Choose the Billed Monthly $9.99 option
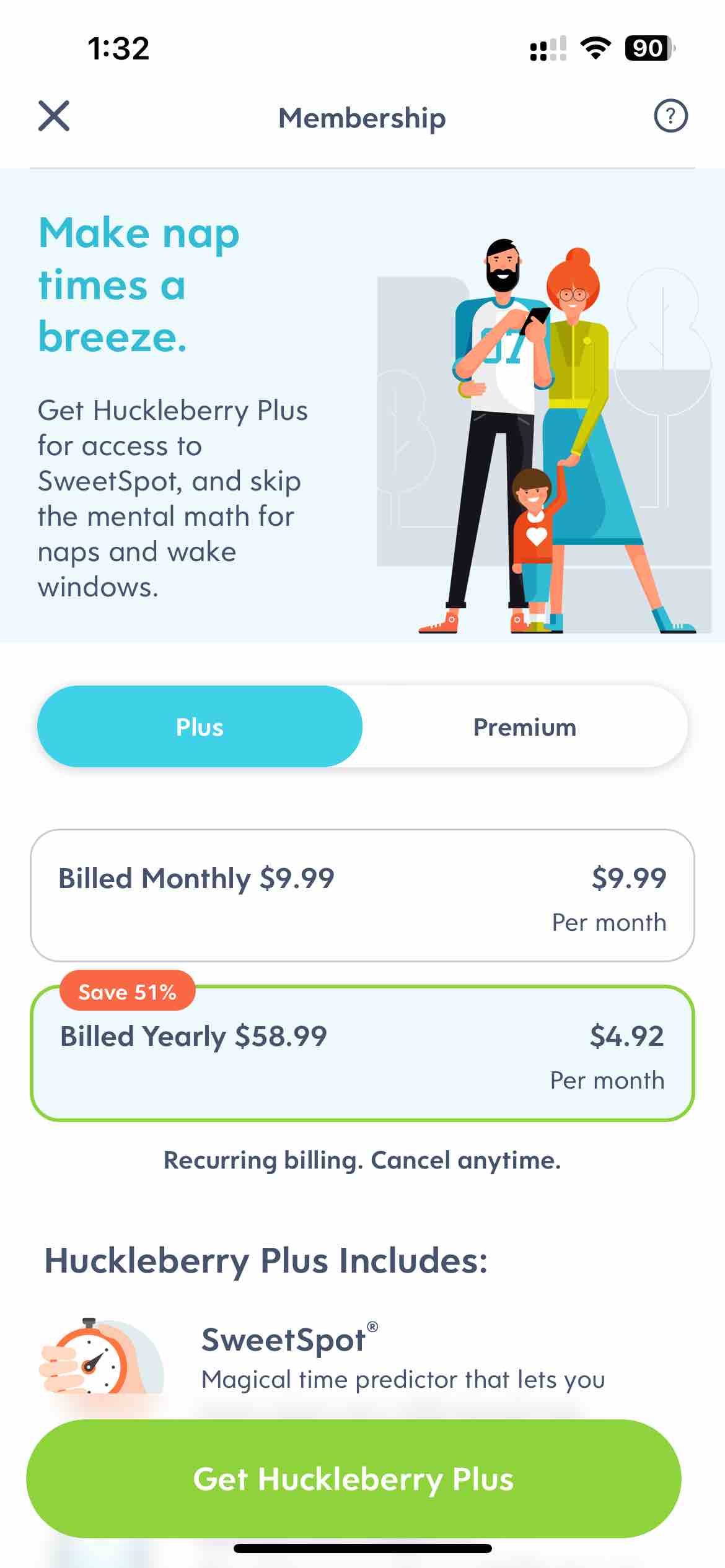725x1568 pixels. pos(362,895)
